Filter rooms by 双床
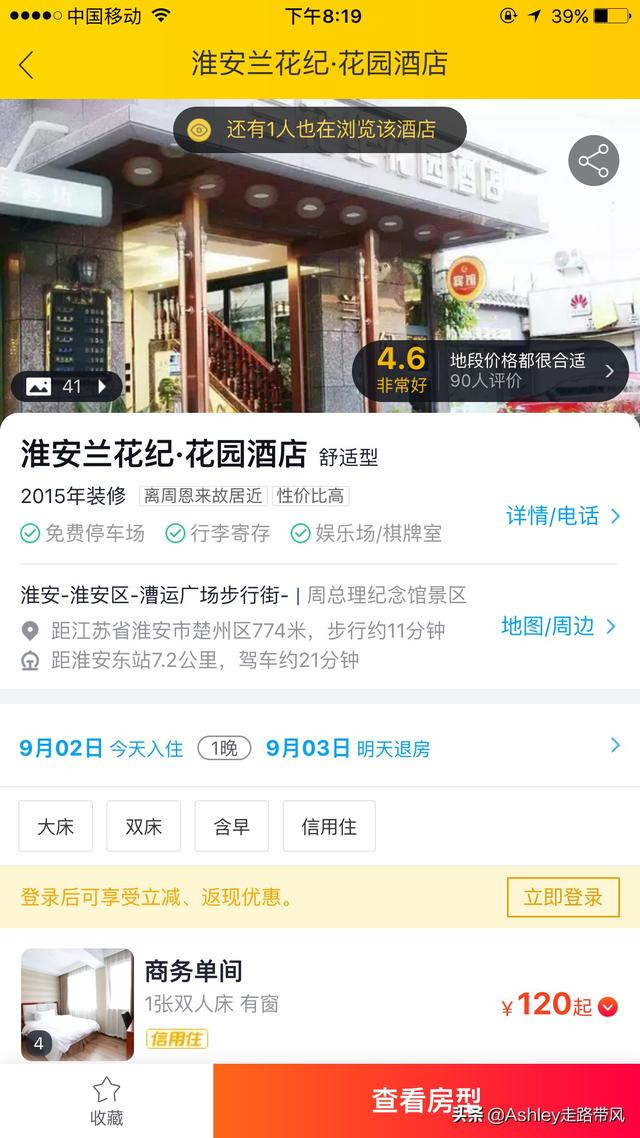The image size is (640, 1138). point(143,826)
